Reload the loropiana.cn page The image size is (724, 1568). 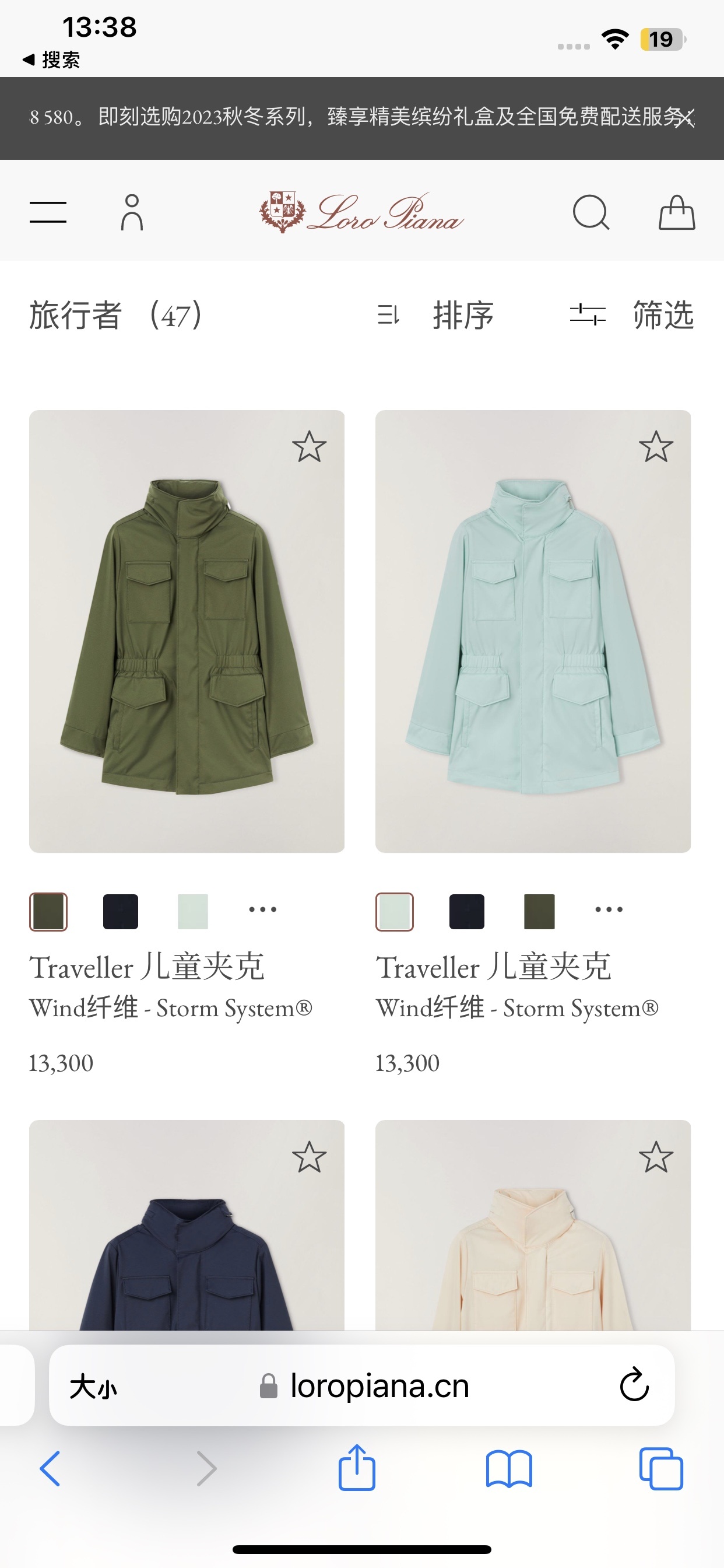coord(634,1385)
